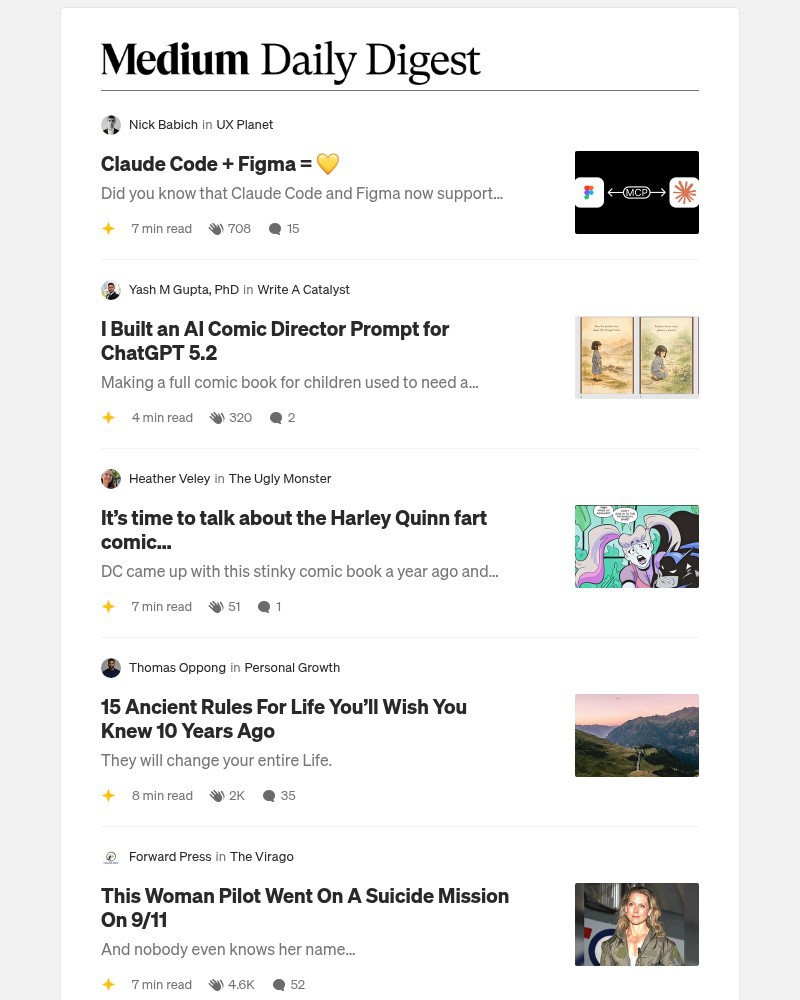Click the member-only star beside first article's read time
Image resolution: width=800 pixels, height=1000 pixels.
108,228
